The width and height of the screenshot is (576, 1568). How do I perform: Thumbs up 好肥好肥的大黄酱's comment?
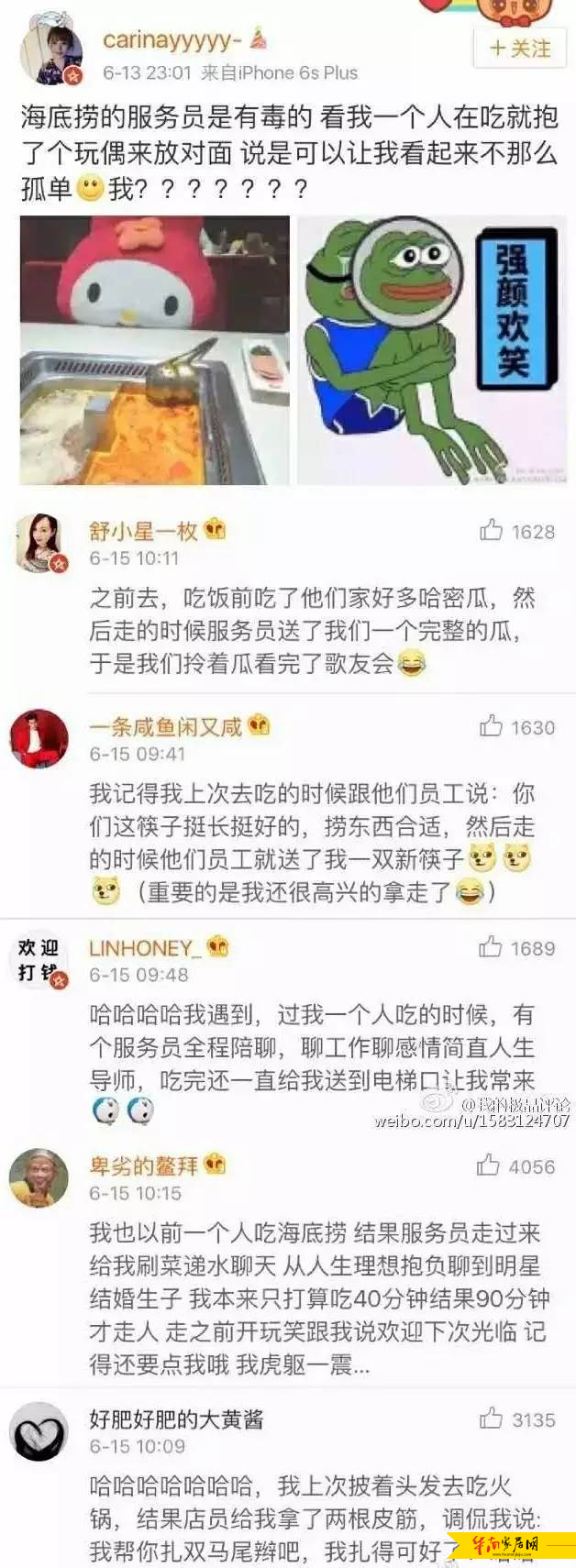click(x=492, y=1419)
